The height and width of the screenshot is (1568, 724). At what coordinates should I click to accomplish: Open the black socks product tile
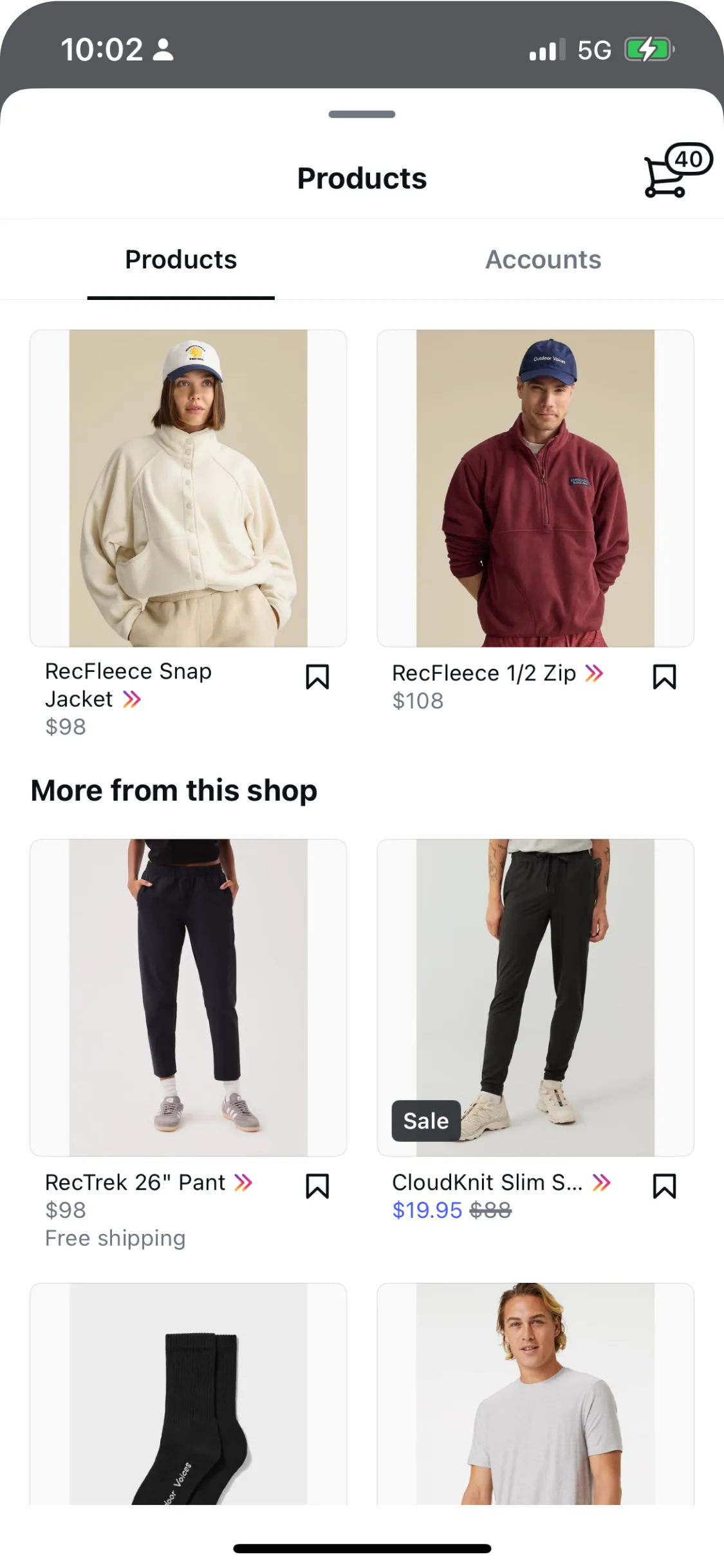(x=188, y=1394)
